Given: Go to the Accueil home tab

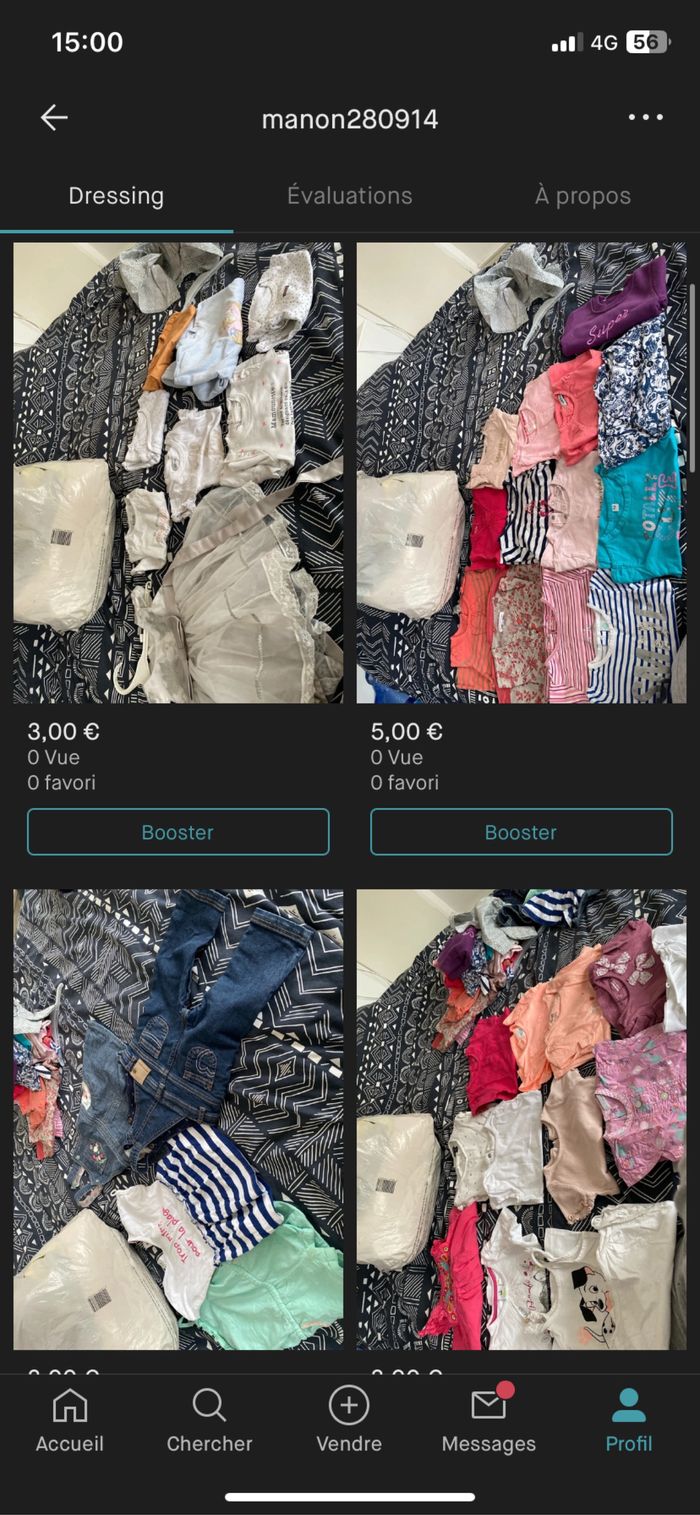Looking at the screenshot, I should pos(70,1421).
